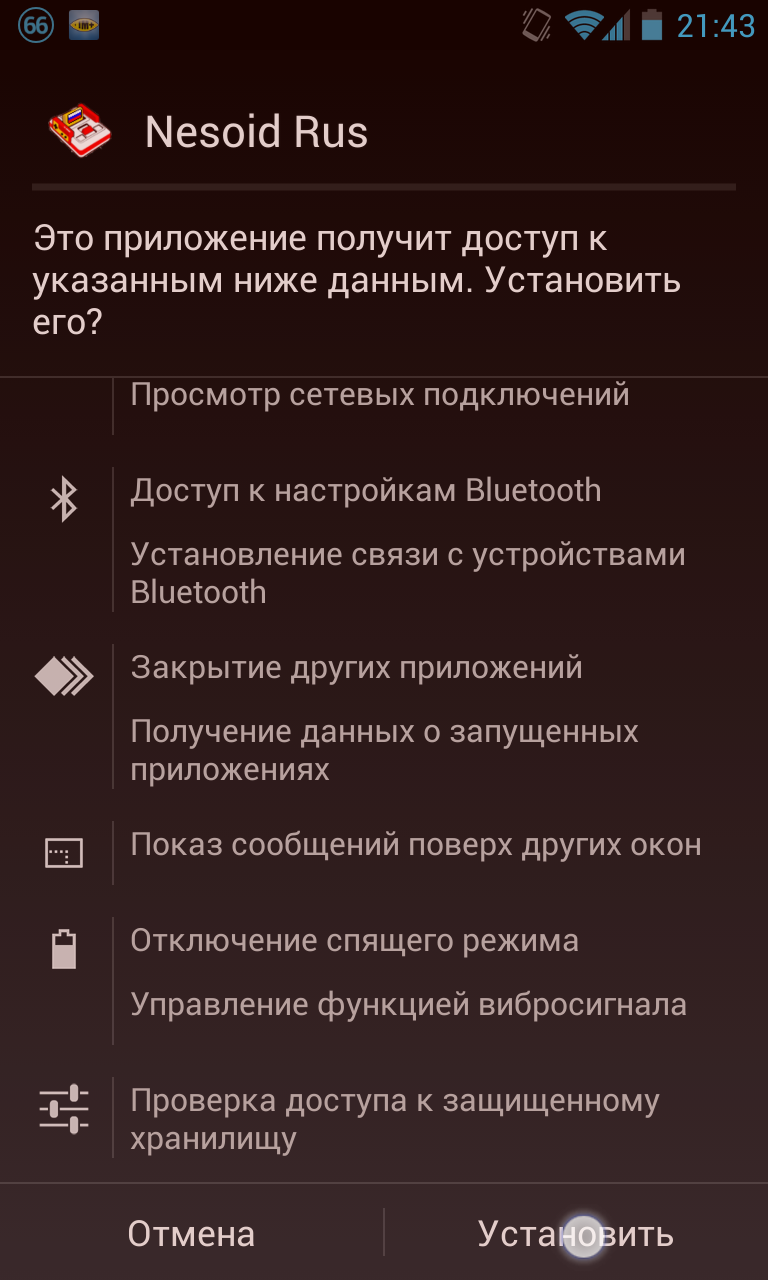The image size is (768, 1280).
Task: View the disable sleep mode permission
Action: pos(355,941)
